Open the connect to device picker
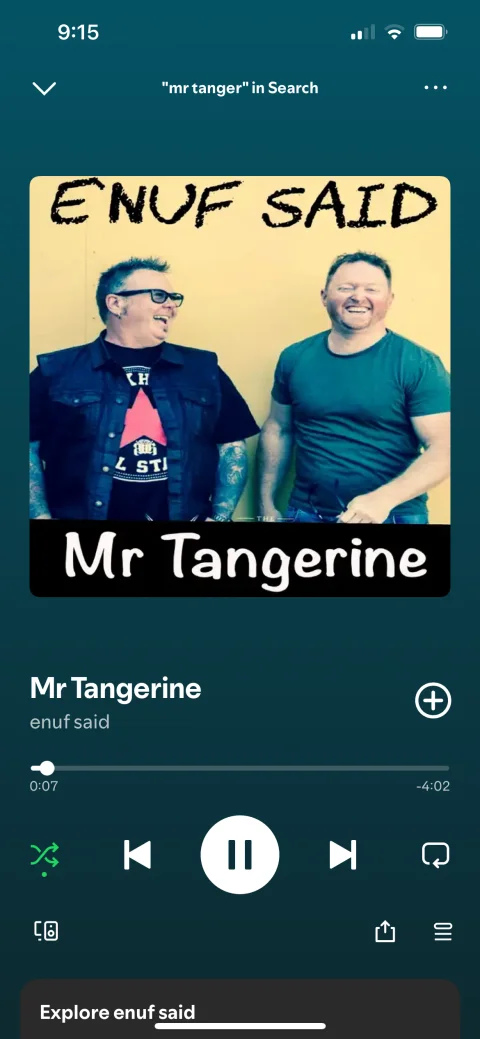Screen dimensions: 480x1039 point(46,931)
